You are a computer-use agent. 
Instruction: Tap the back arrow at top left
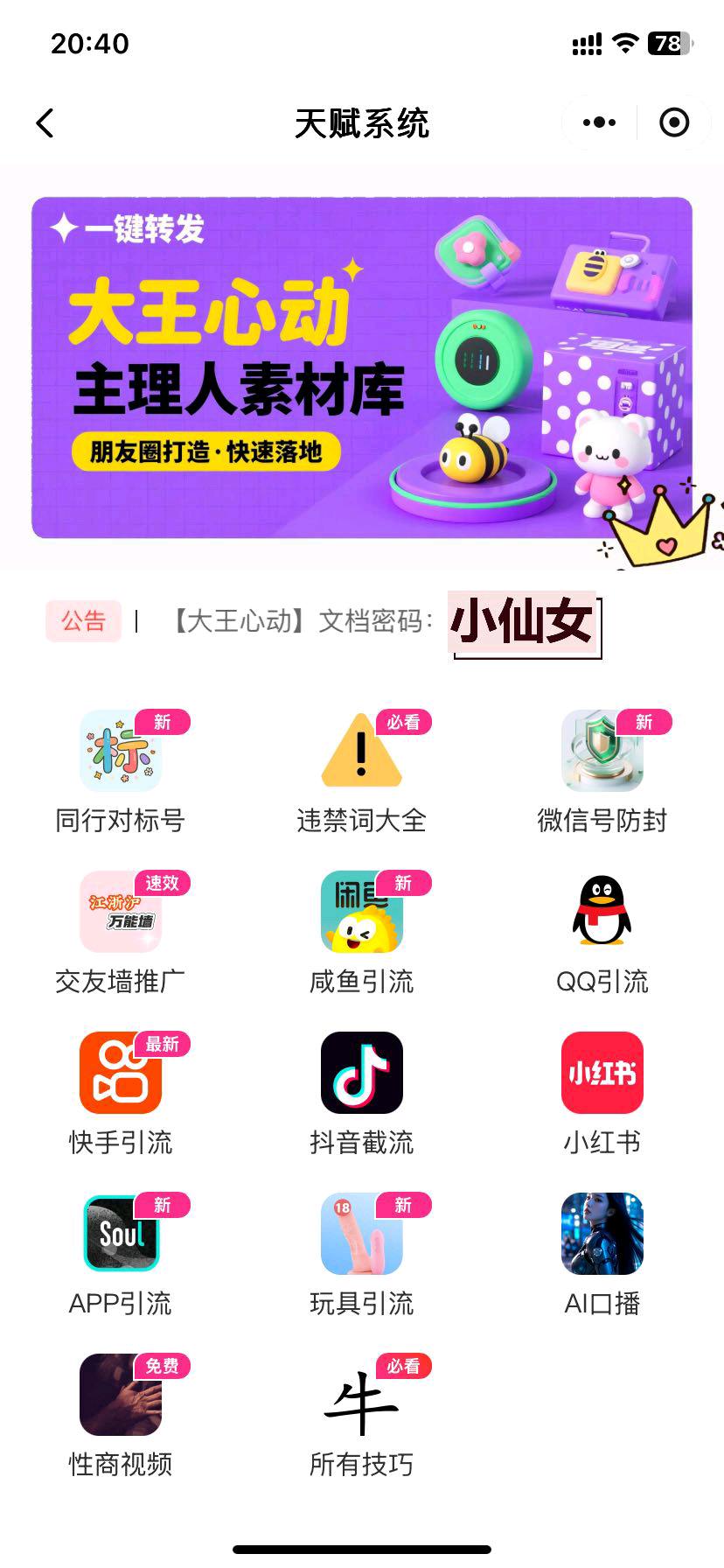[x=45, y=123]
